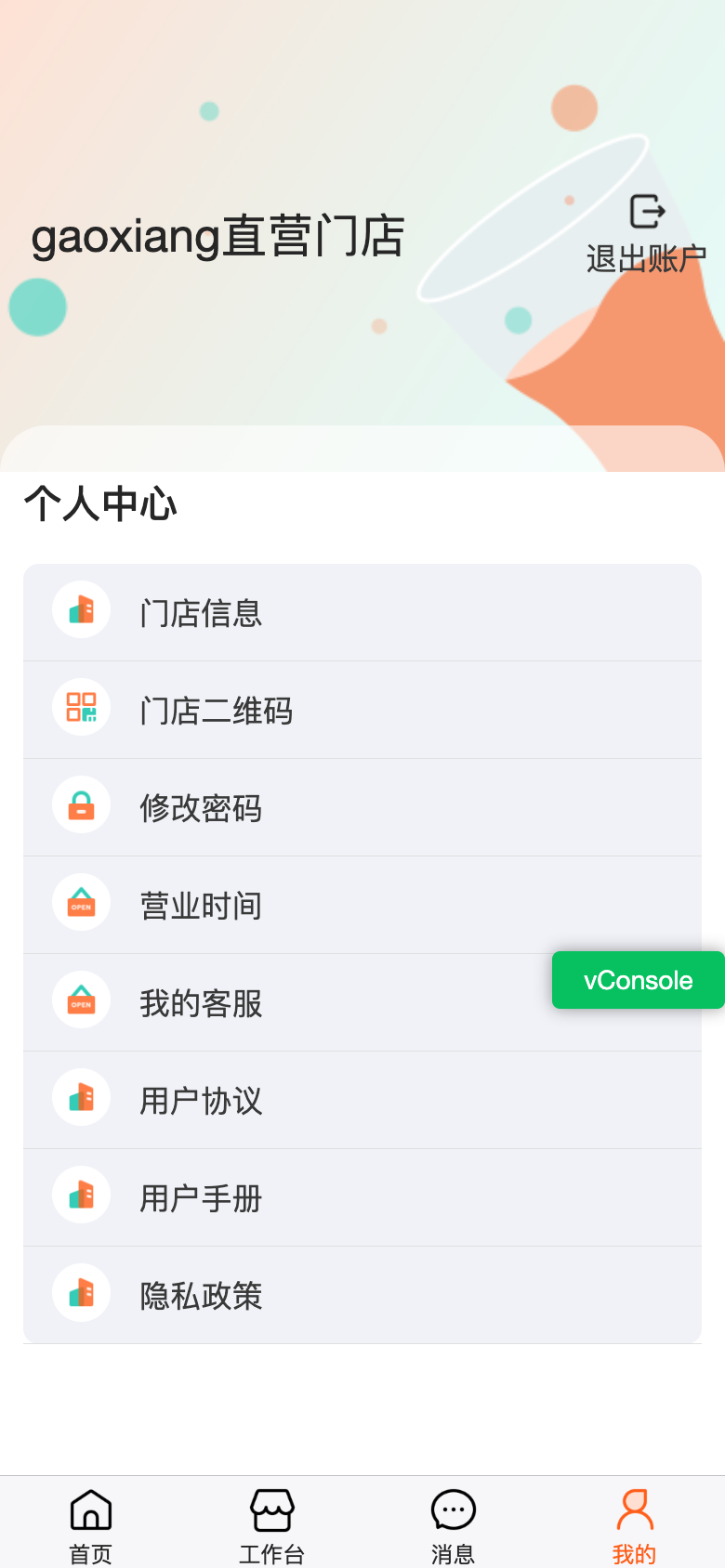This screenshot has height=1568, width=725.
Task: View 隐私政策
Action: 362,1296
